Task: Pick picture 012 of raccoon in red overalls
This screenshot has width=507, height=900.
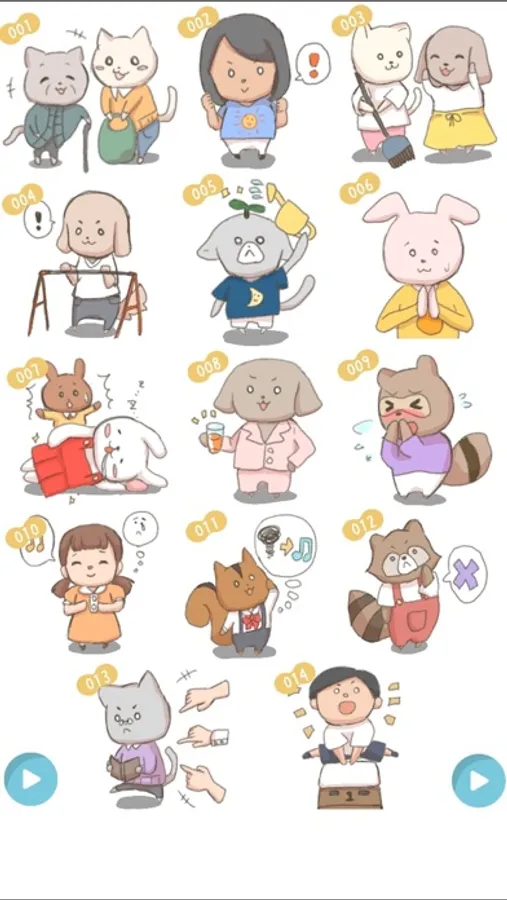Action: pyautogui.click(x=417, y=582)
